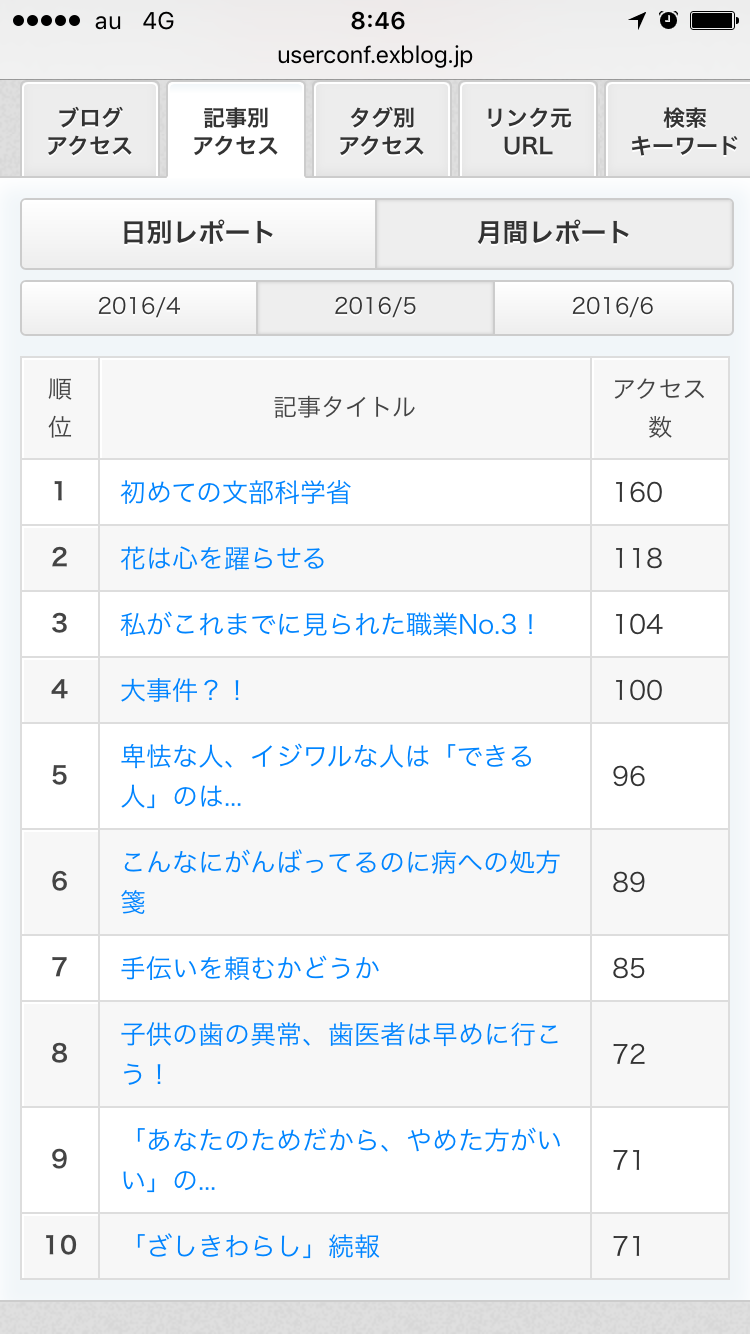Open article 私がこれまでに見られた職業No.3！

[329, 624]
